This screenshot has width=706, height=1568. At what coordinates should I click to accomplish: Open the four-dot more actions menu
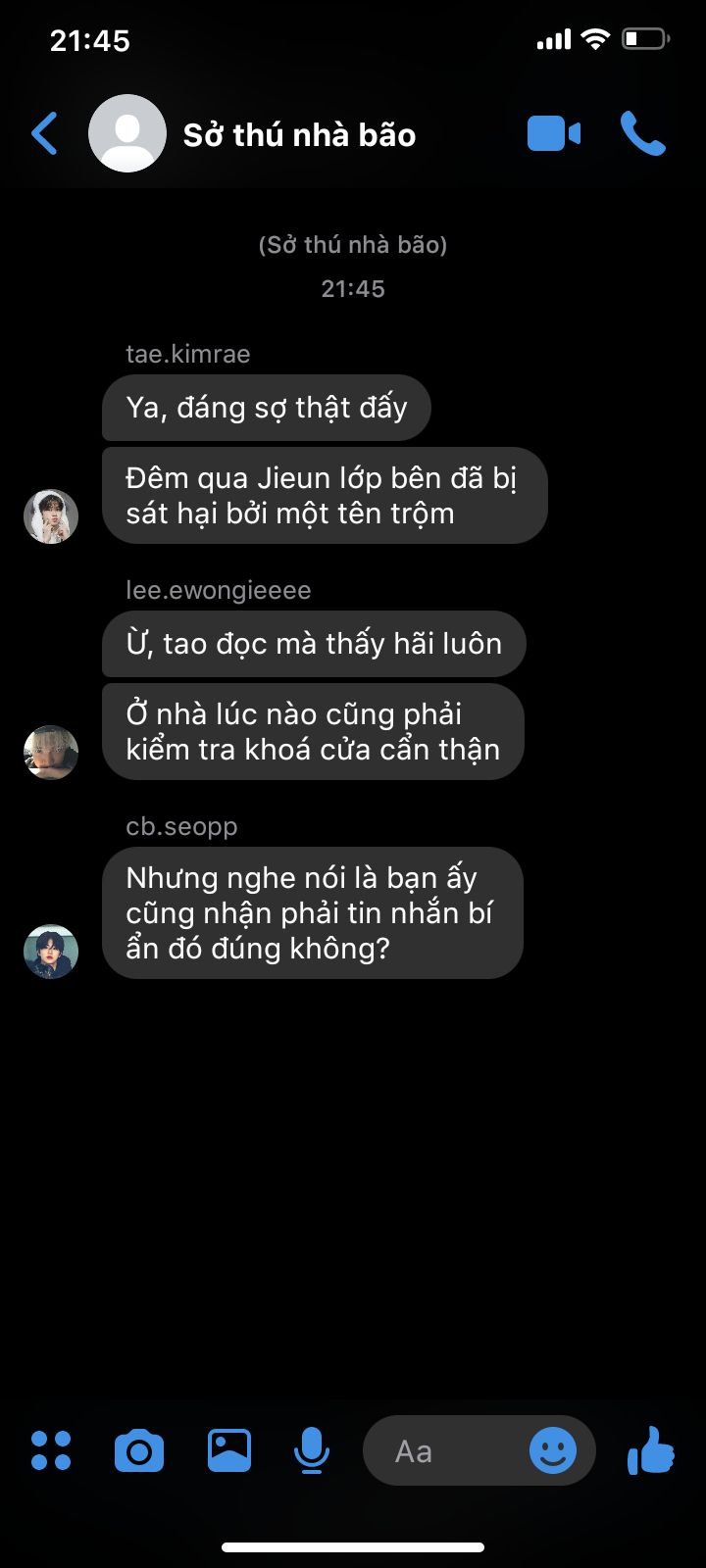point(51,1450)
